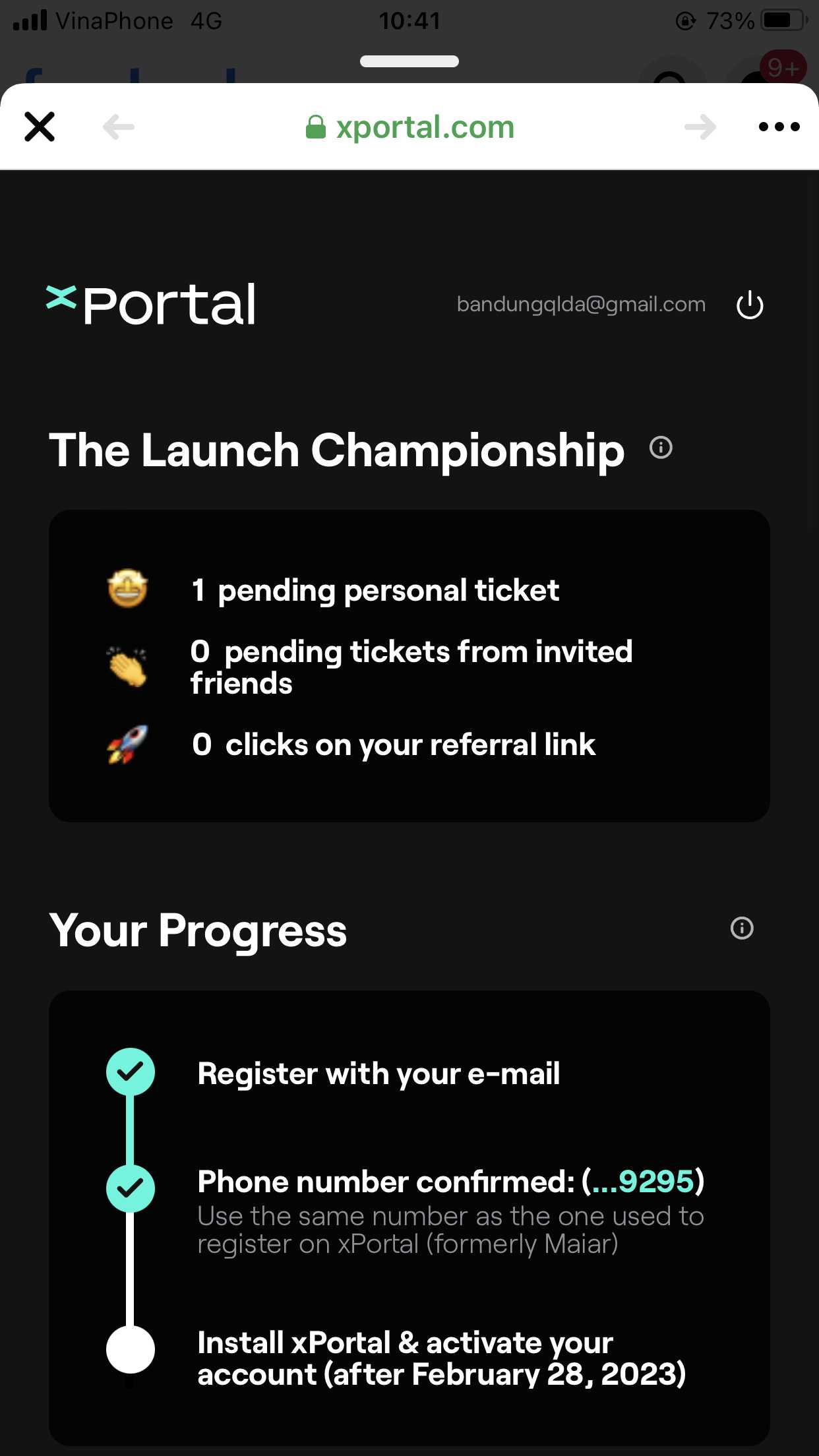Log out using the power icon
Viewport: 819px width, 1456px height.
[x=750, y=305]
